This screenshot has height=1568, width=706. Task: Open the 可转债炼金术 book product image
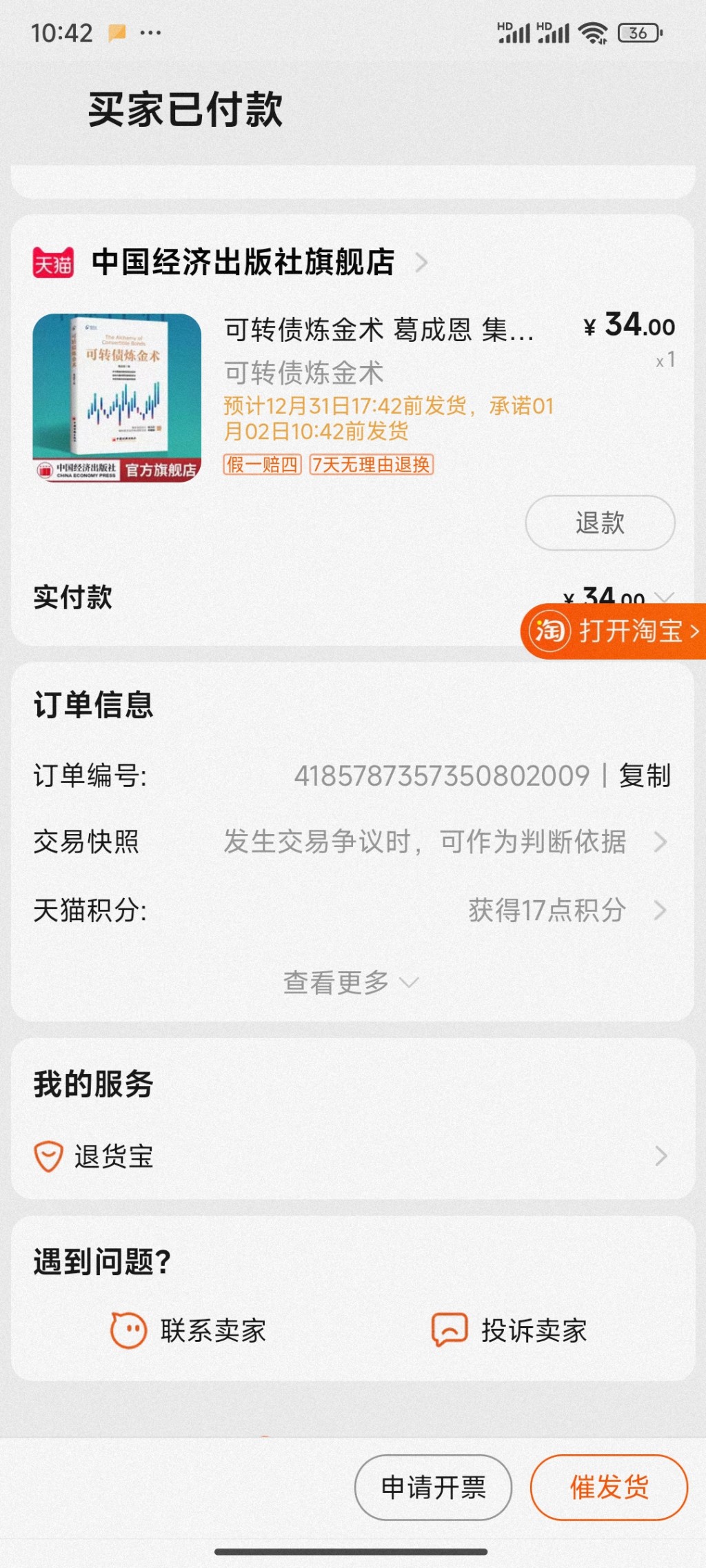point(117,398)
